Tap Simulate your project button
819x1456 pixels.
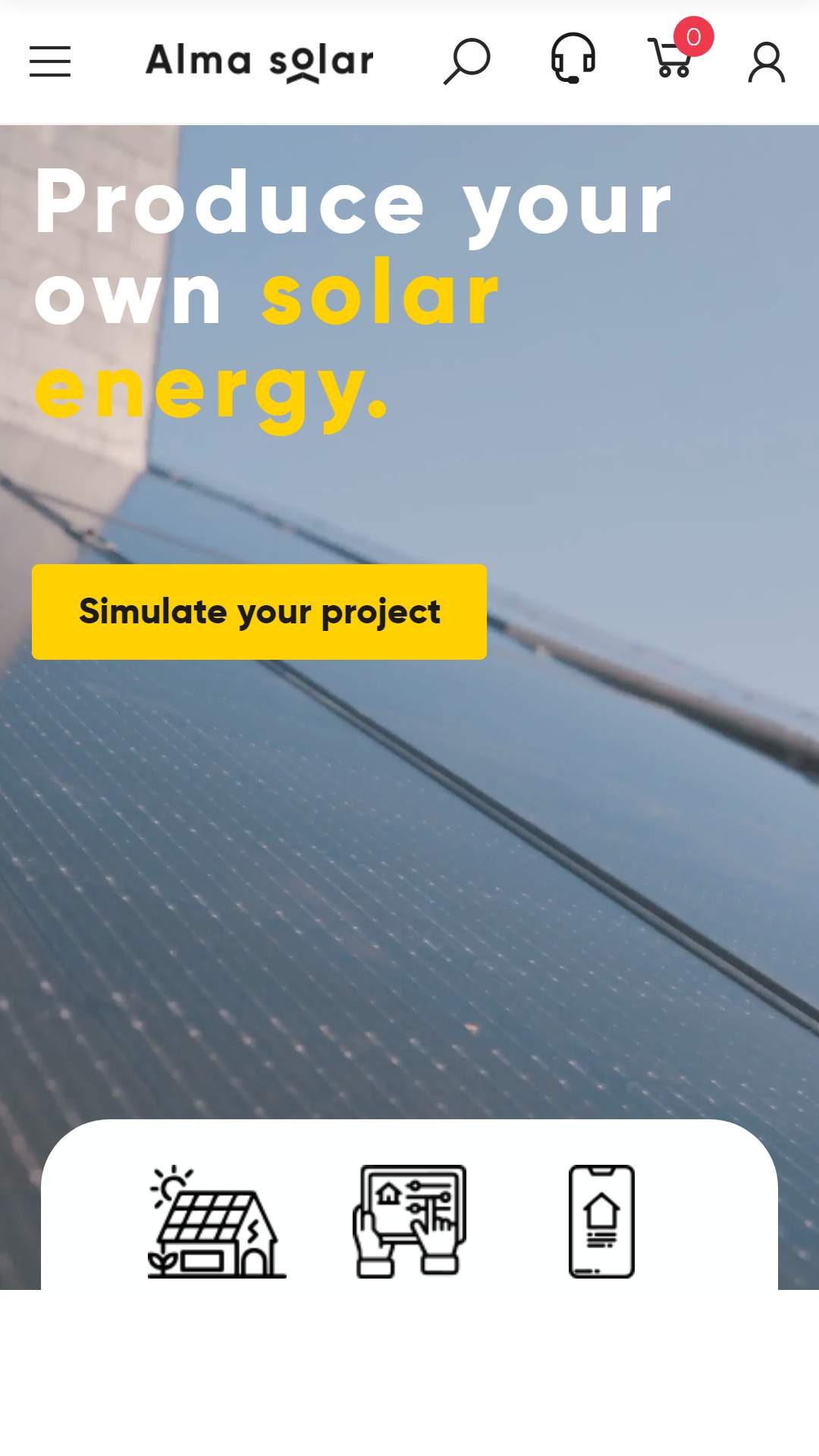point(259,612)
